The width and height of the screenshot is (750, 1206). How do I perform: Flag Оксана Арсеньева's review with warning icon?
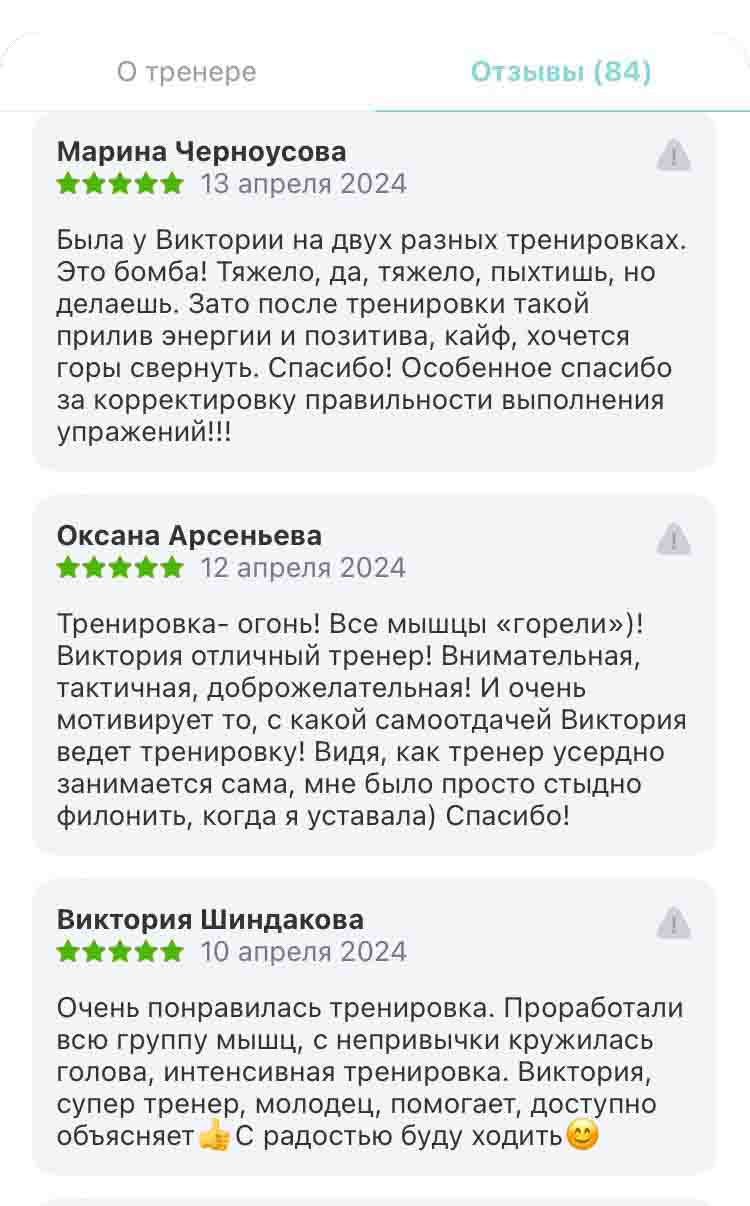pos(674,539)
